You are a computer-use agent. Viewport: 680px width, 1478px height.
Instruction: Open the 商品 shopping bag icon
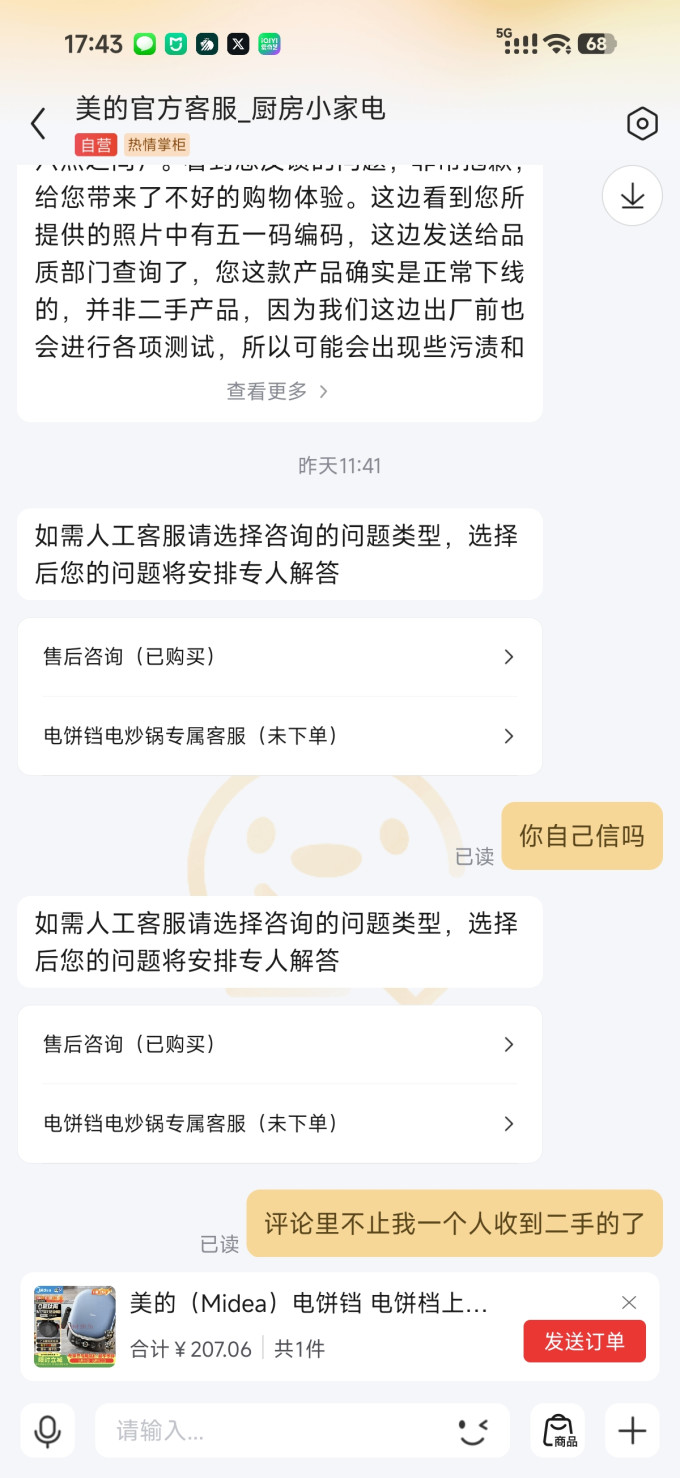558,1430
